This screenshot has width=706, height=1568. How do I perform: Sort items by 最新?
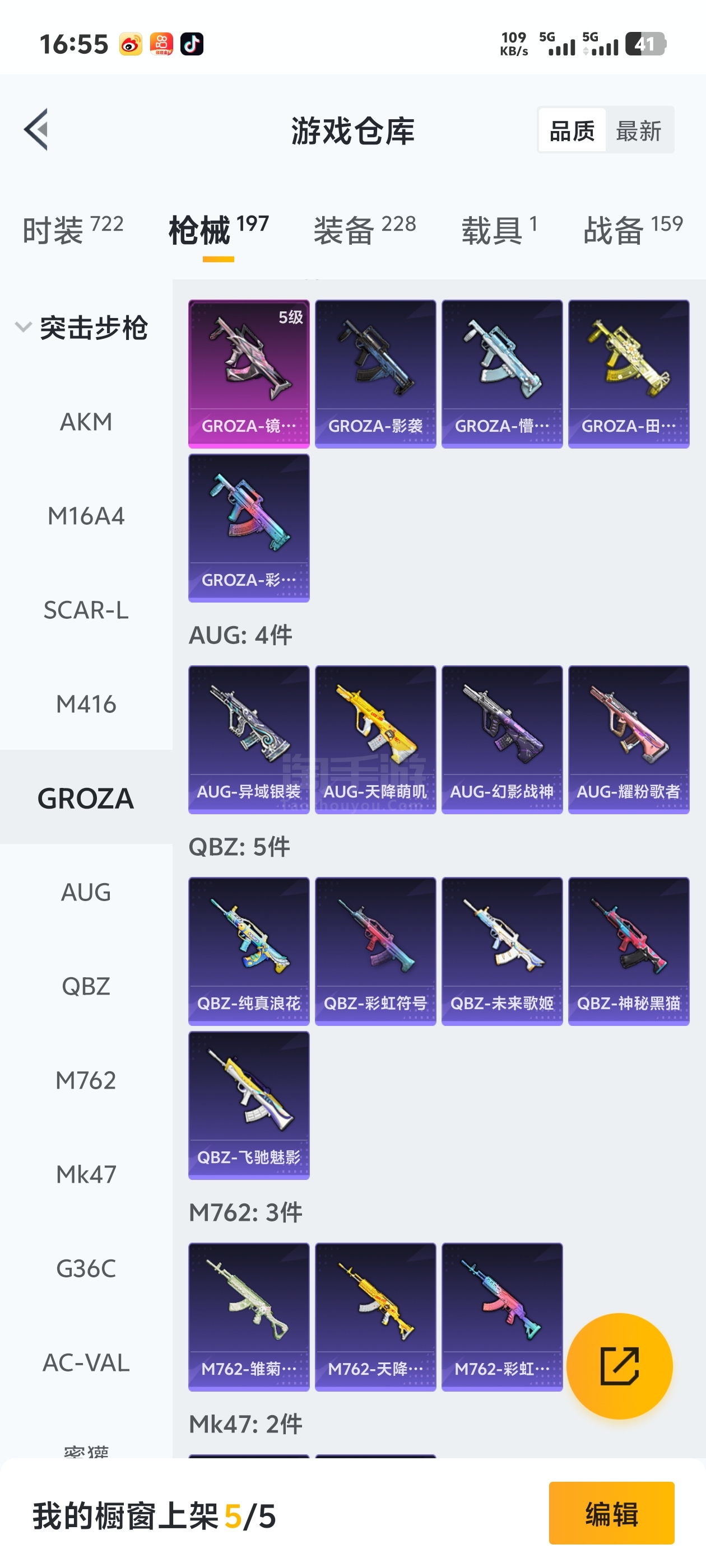click(x=638, y=130)
